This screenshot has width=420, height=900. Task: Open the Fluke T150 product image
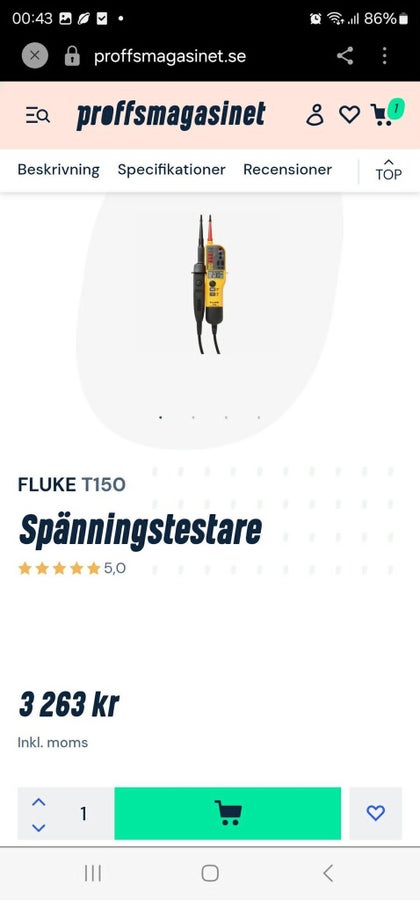click(x=209, y=284)
